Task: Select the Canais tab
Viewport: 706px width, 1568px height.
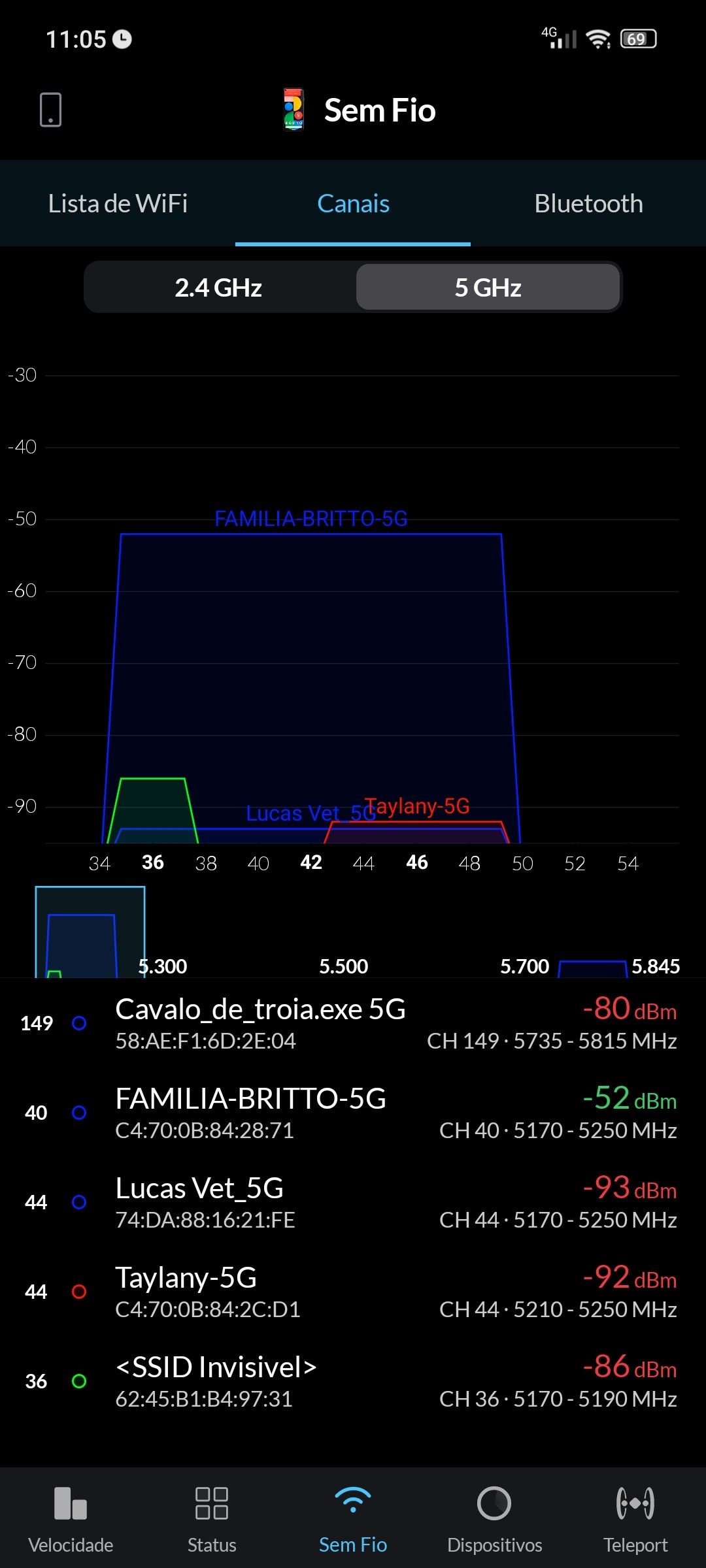Action: click(353, 204)
